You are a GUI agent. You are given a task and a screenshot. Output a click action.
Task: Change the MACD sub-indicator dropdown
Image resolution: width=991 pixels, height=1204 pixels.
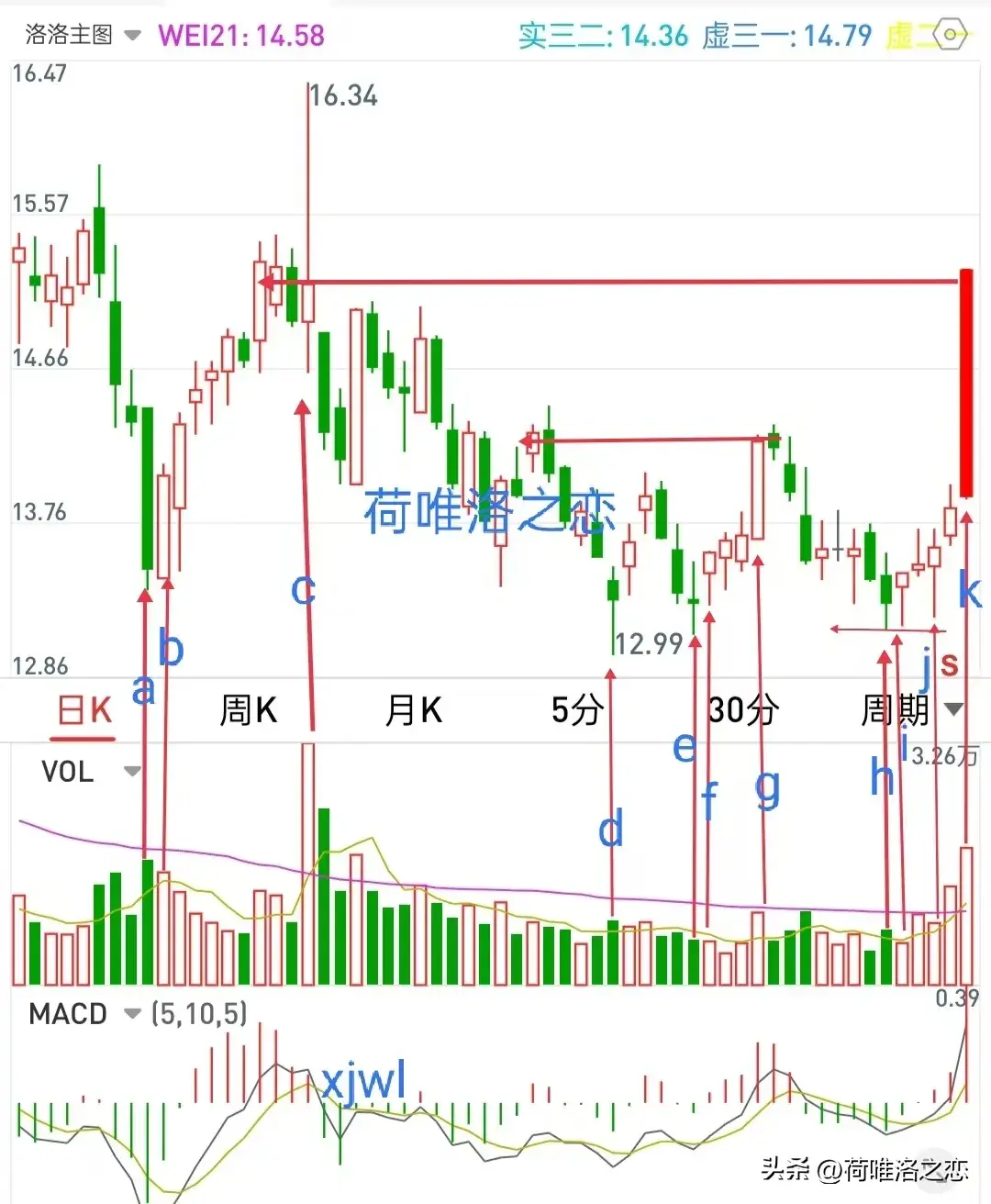pos(84,1014)
